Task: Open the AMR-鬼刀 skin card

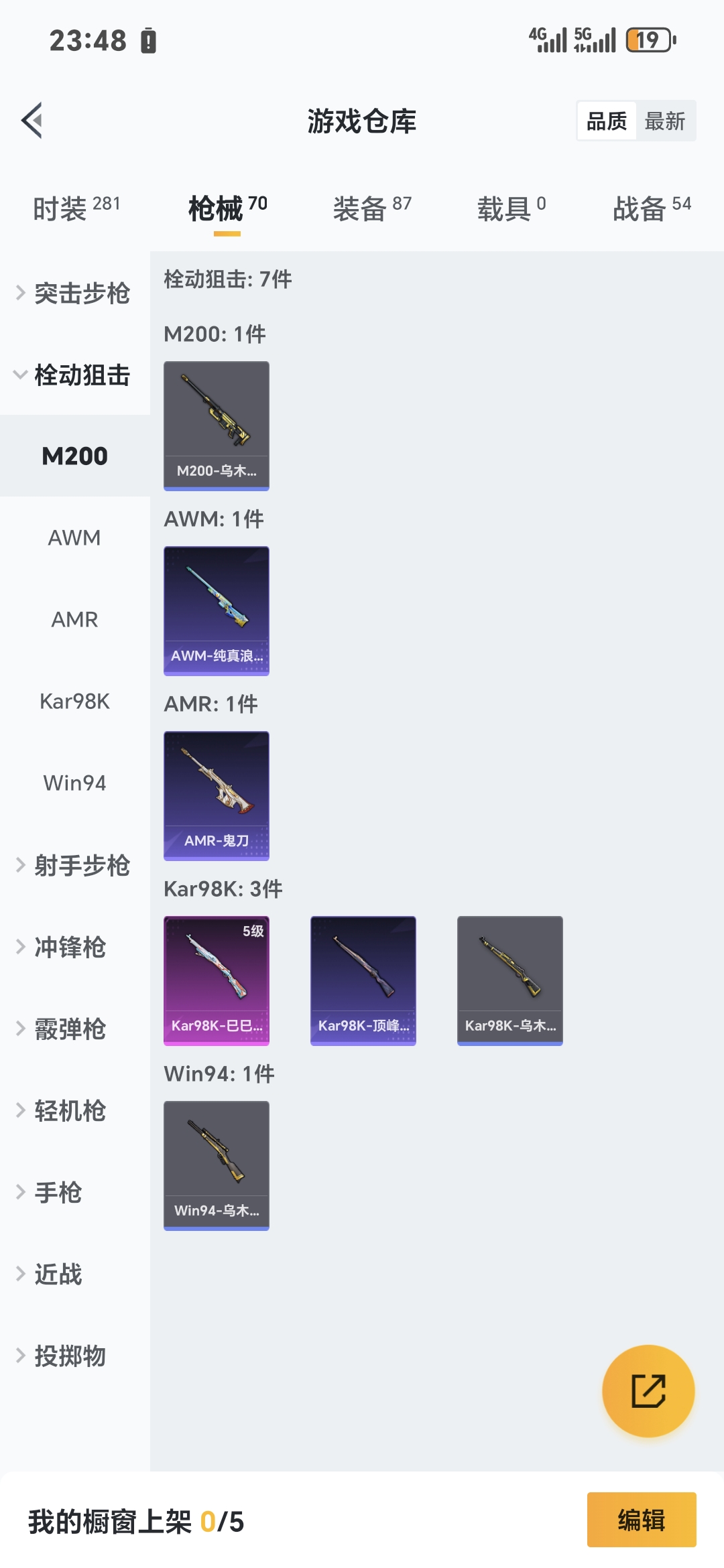Action: coord(217,795)
